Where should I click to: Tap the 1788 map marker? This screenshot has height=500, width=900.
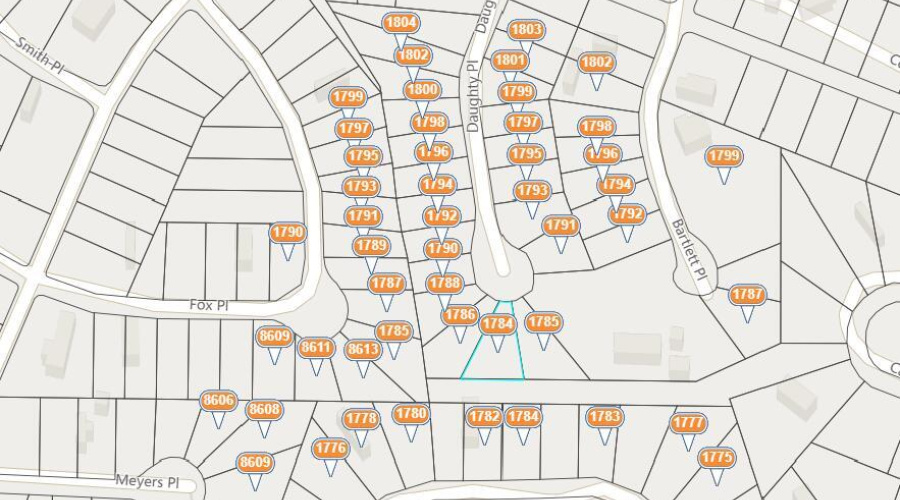point(445,284)
